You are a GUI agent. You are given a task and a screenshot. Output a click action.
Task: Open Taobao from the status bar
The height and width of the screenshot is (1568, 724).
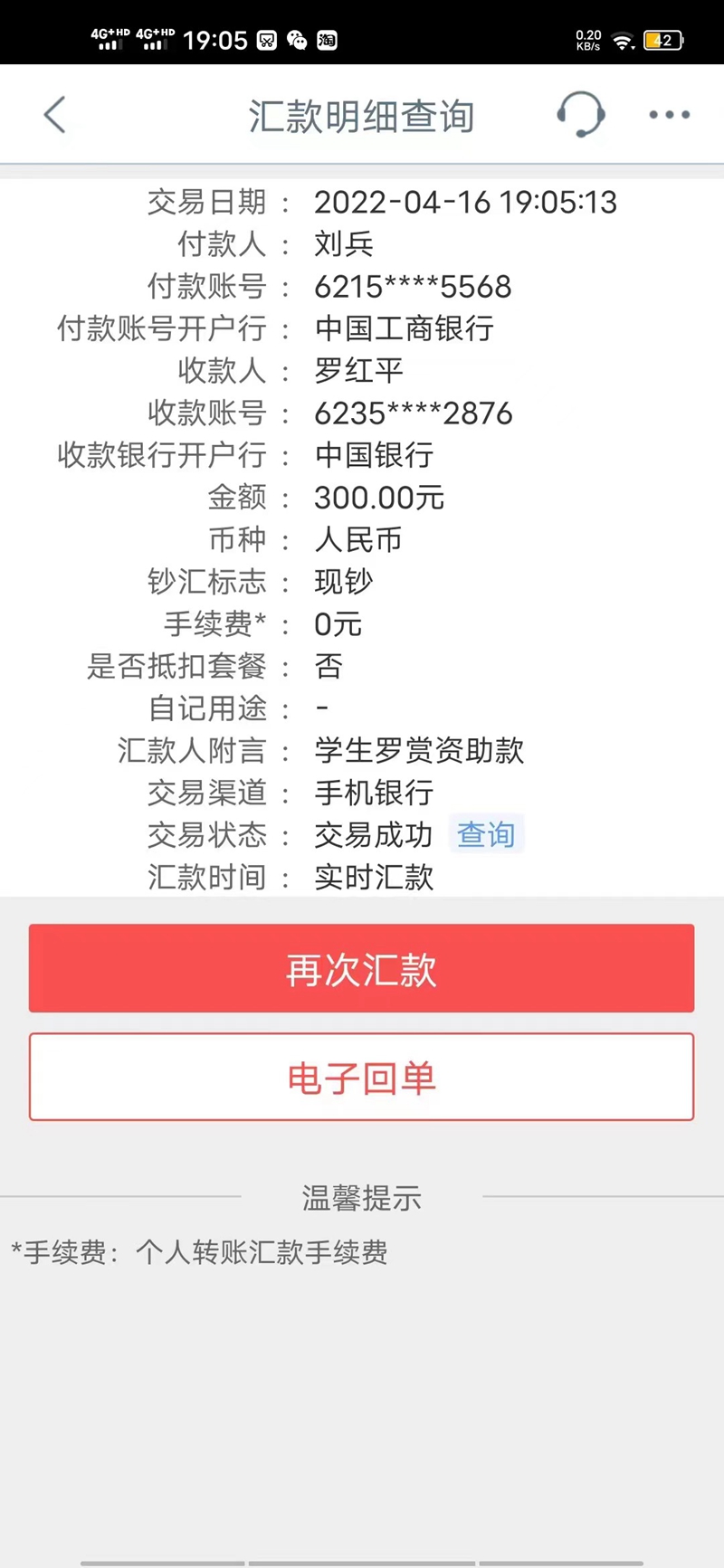point(328,40)
